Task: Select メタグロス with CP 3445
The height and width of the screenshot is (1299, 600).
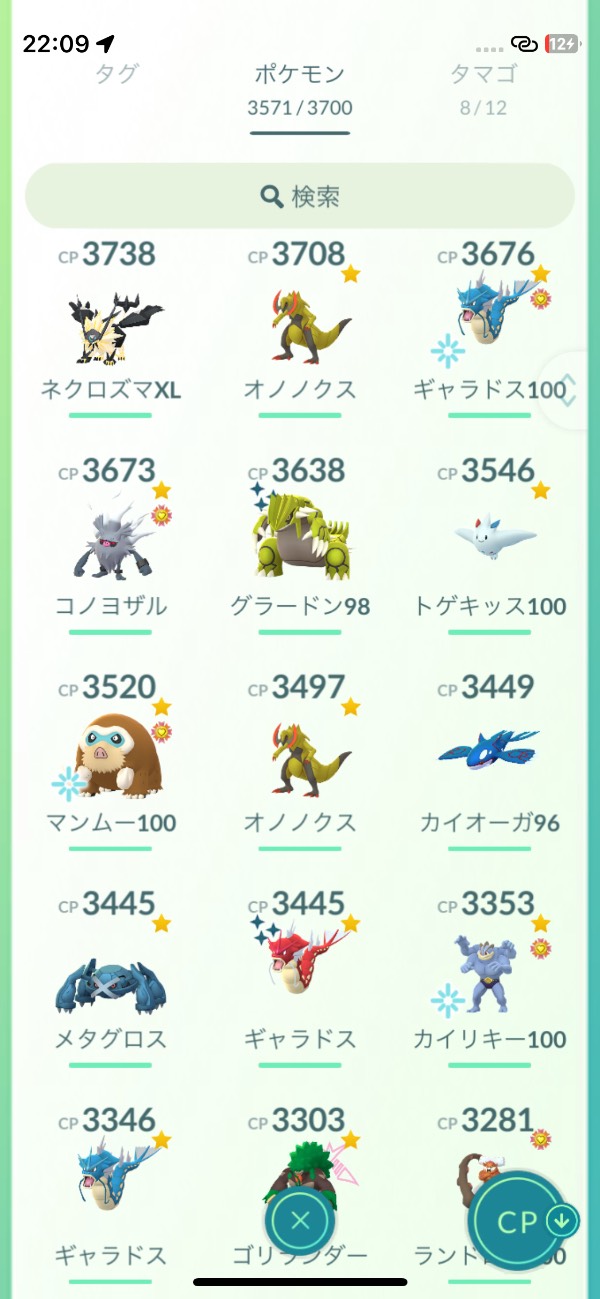Action: [110, 979]
